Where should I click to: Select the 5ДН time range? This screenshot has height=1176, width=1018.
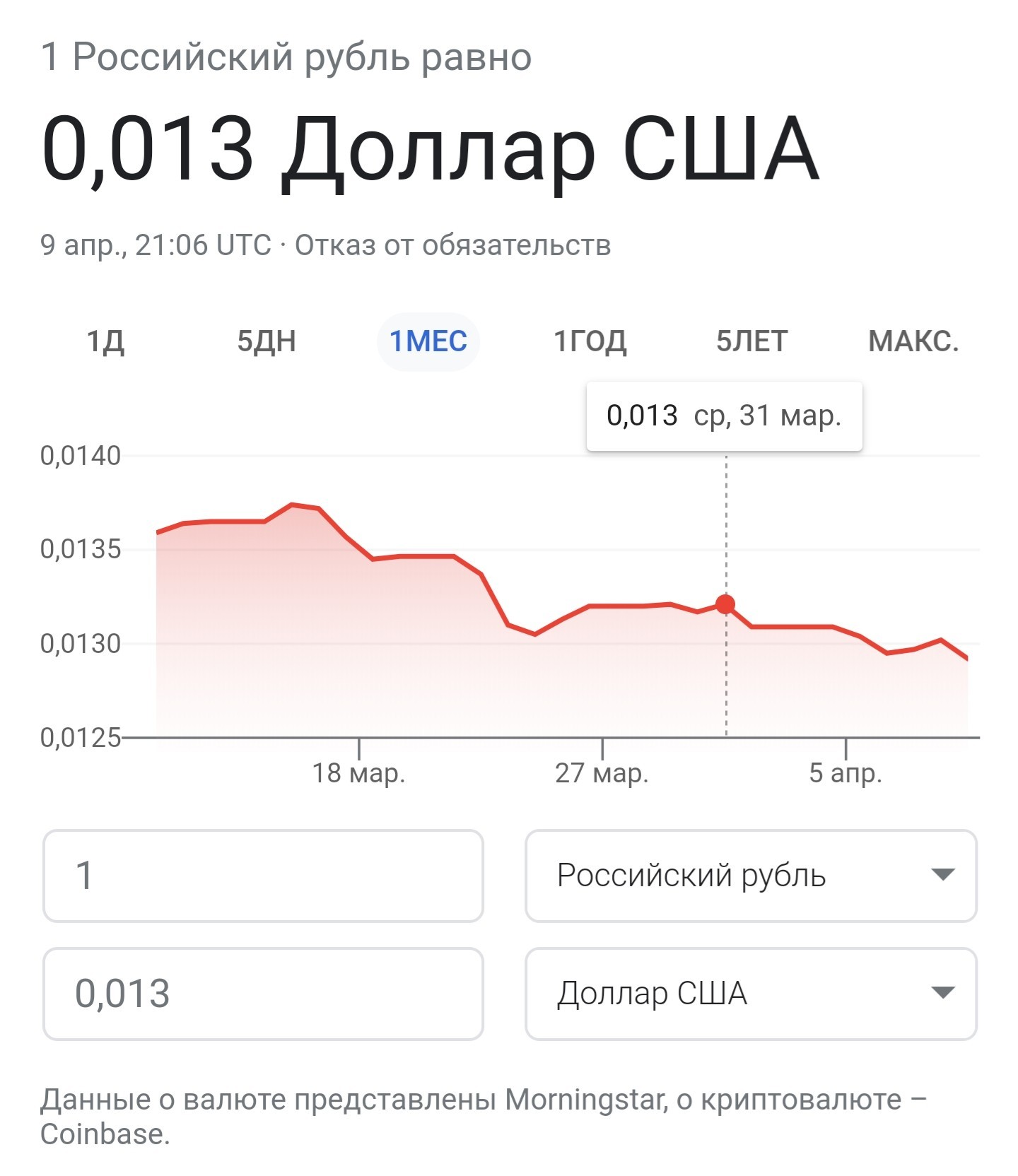pos(267,342)
